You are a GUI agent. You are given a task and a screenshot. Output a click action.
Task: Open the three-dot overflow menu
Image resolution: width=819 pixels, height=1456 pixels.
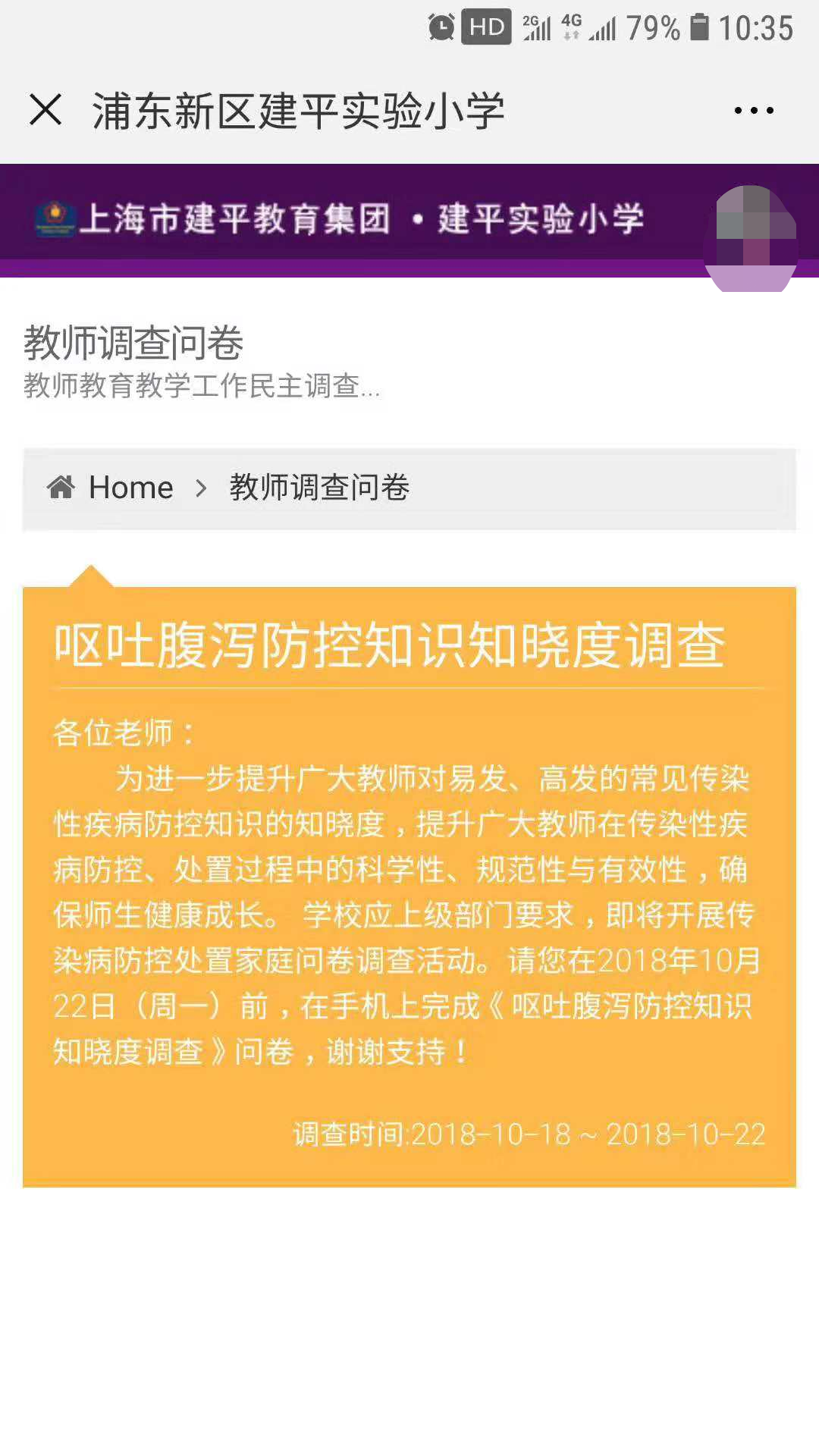point(754,111)
